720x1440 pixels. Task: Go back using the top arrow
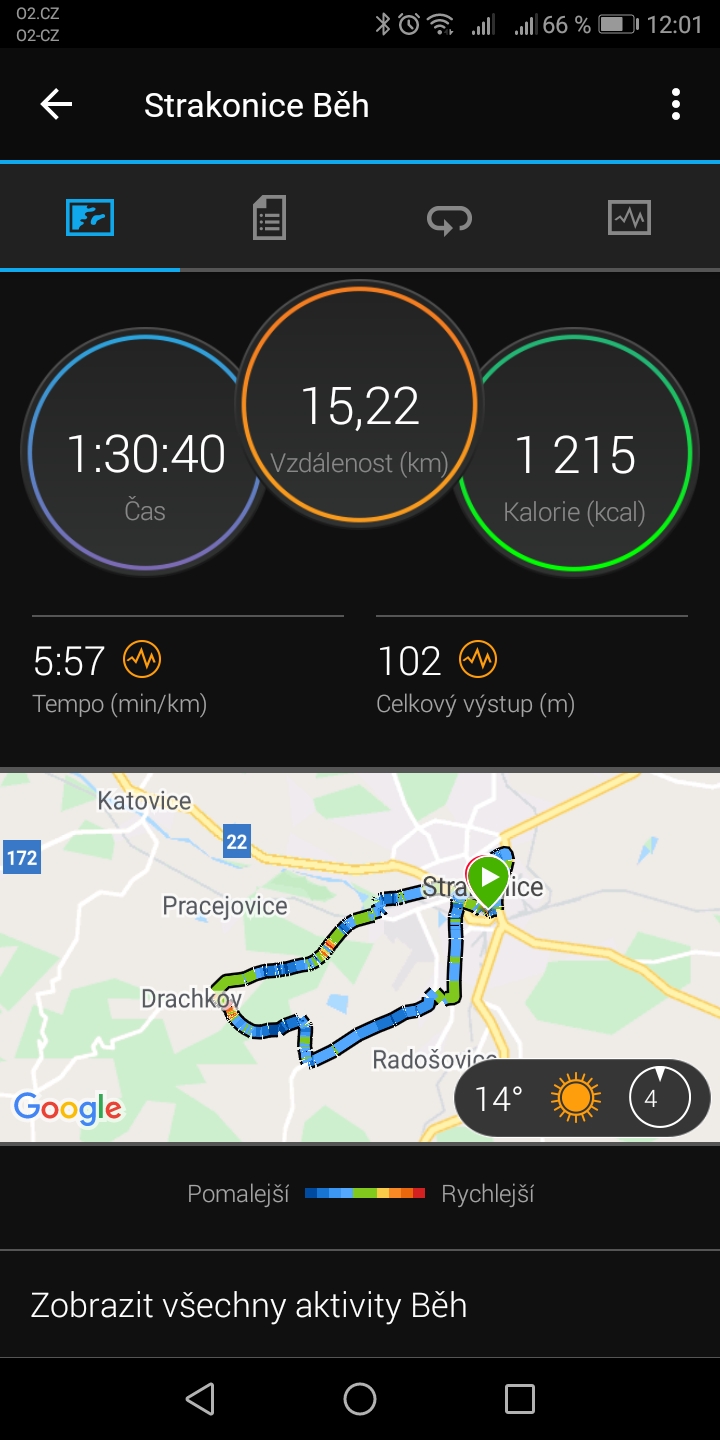(x=56, y=104)
